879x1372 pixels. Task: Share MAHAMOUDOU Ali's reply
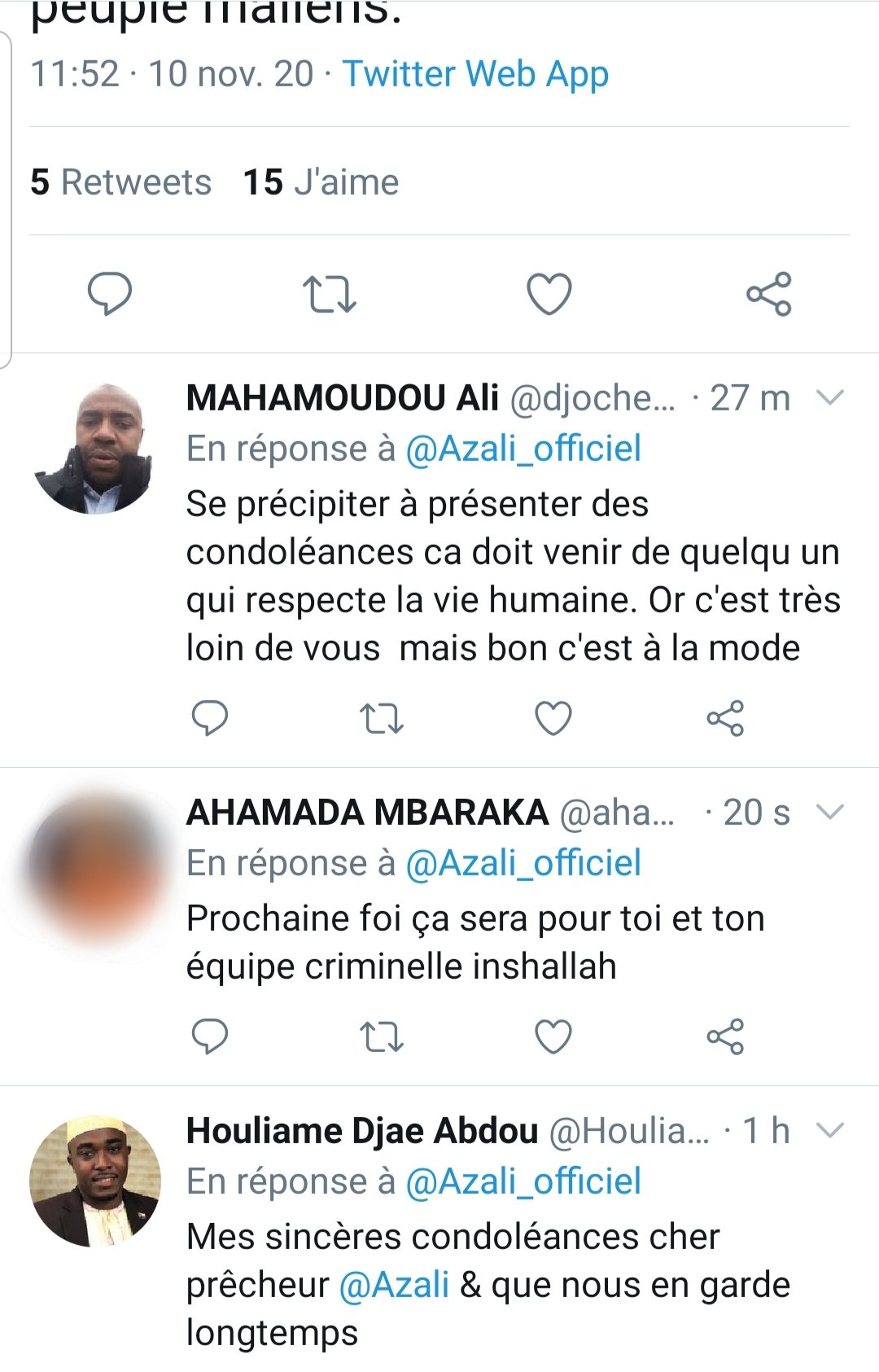click(725, 718)
